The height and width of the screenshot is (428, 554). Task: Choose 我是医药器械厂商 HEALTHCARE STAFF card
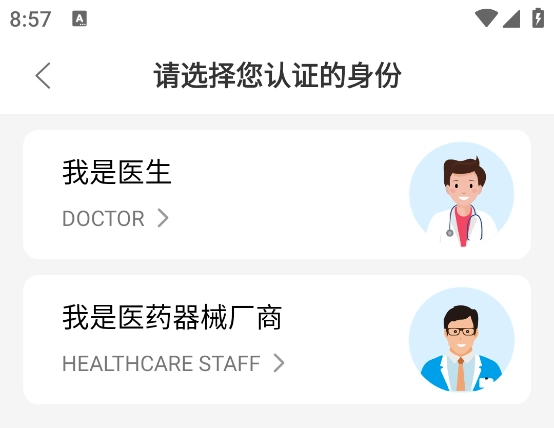coord(277,339)
